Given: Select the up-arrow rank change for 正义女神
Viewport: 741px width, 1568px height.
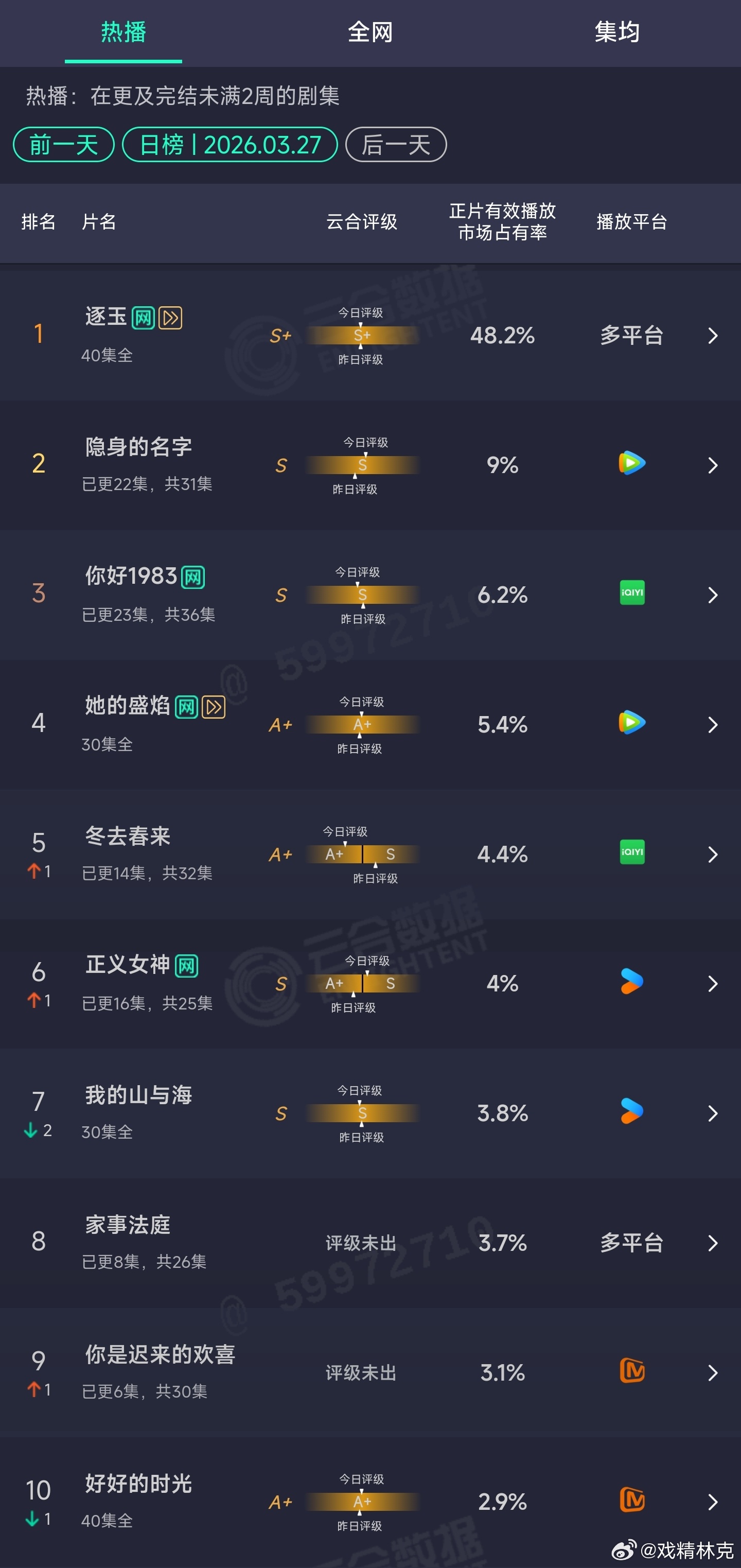Looking at the screenshot, I should tap(33, 1000).
